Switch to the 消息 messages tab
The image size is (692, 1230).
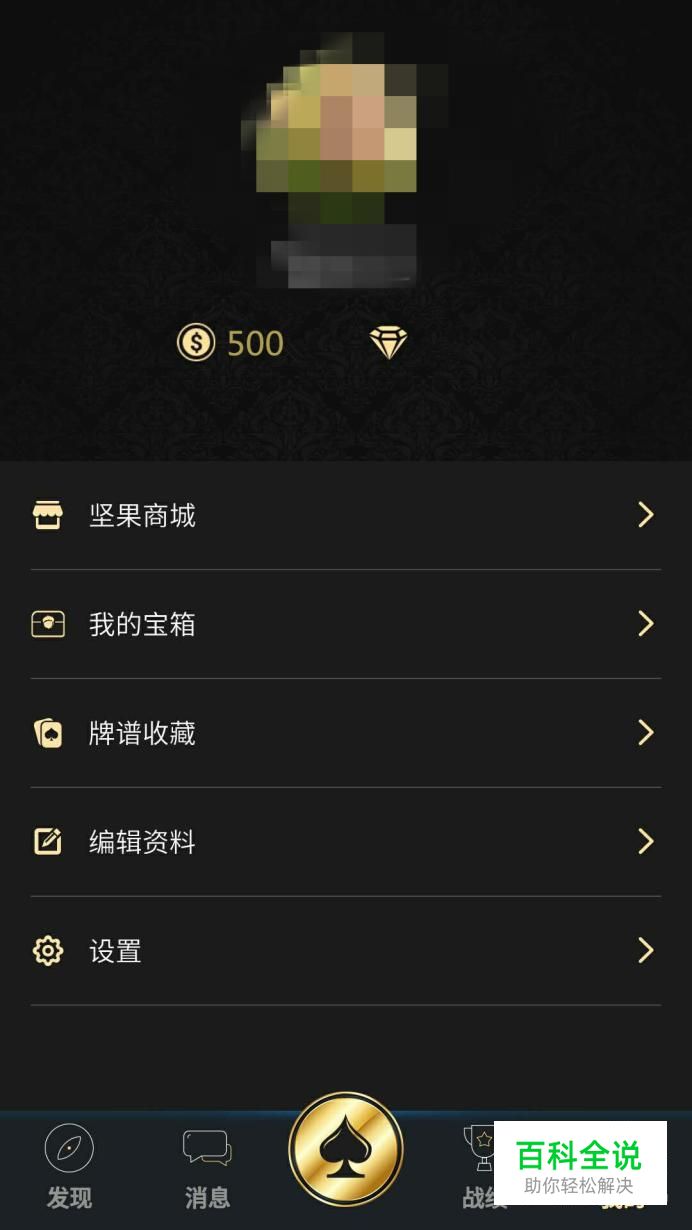[x=207, y=1167]
